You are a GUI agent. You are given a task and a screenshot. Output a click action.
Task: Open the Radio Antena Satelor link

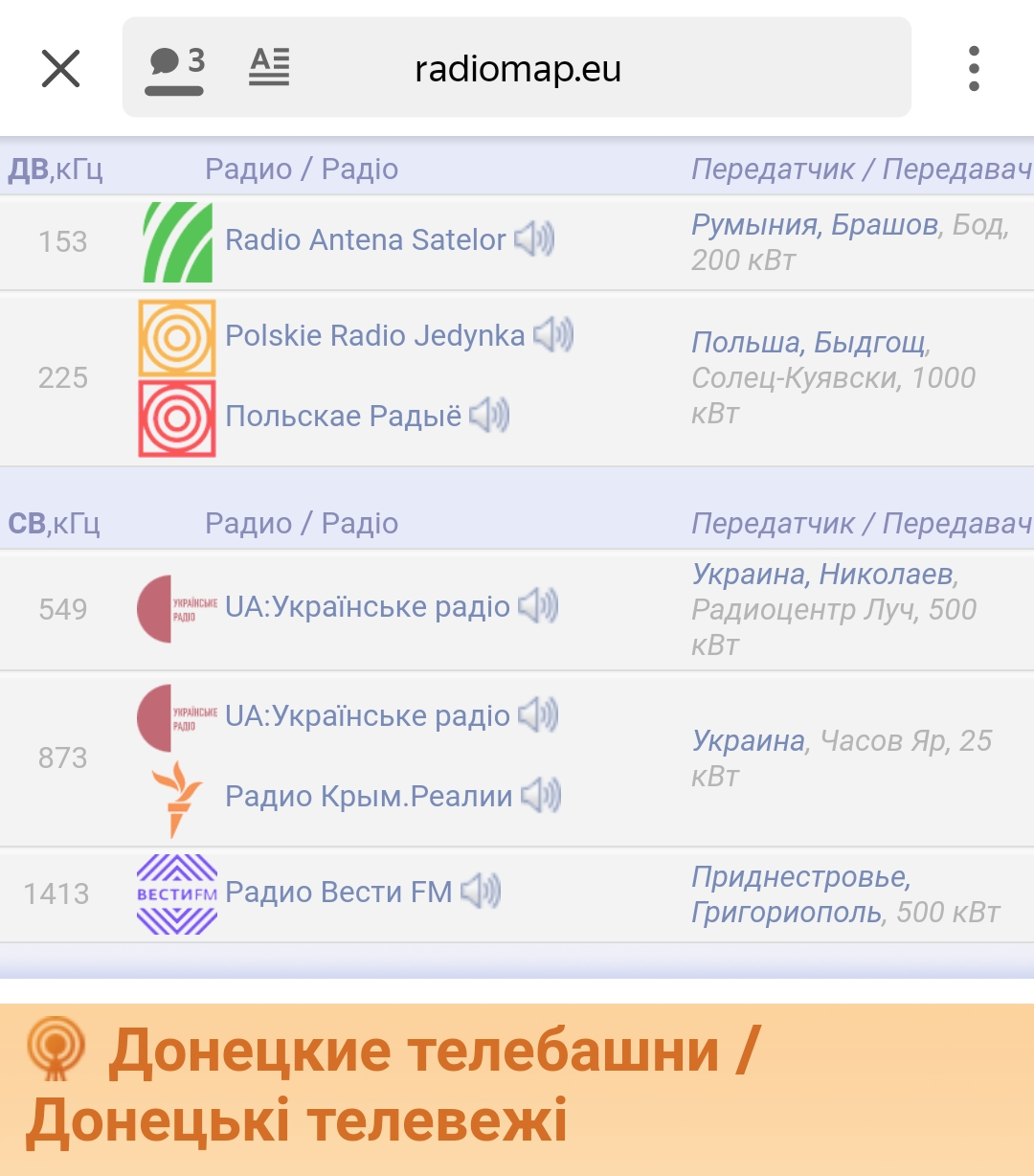(365, 239)
